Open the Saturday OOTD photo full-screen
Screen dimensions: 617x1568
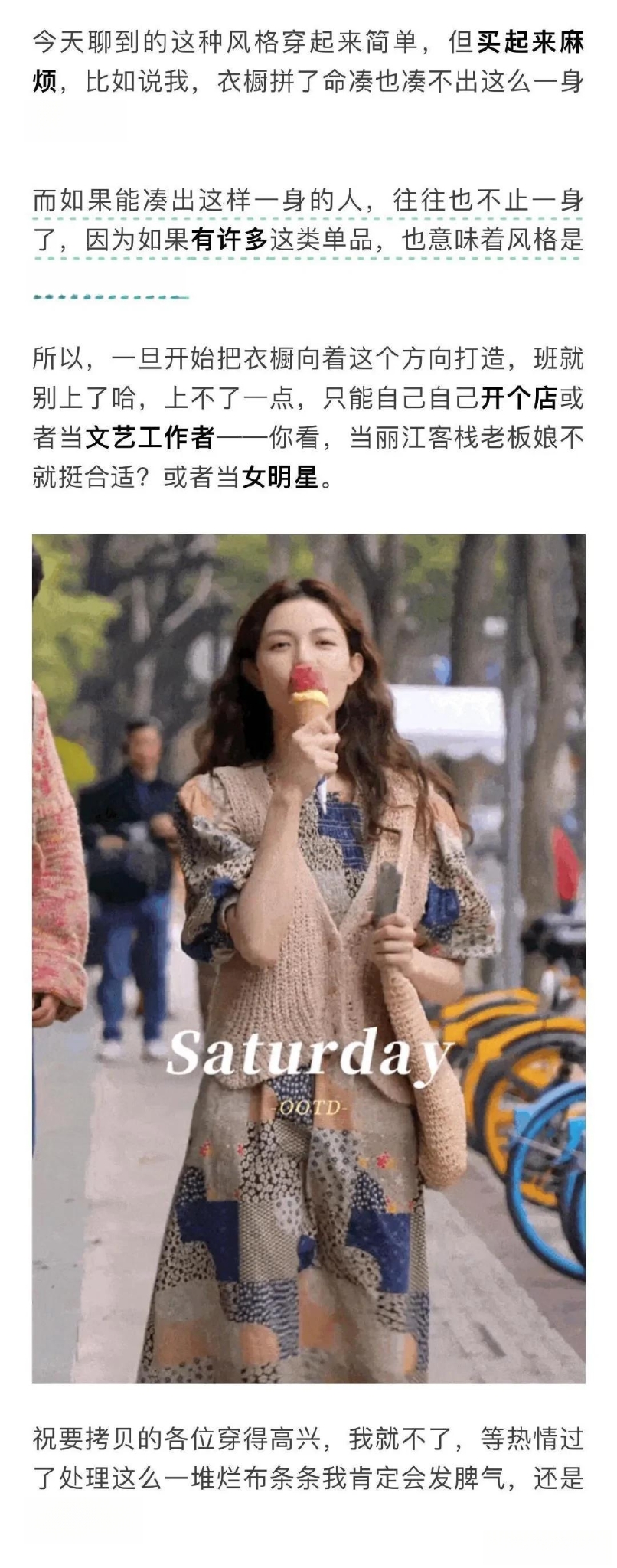point(308,959)
